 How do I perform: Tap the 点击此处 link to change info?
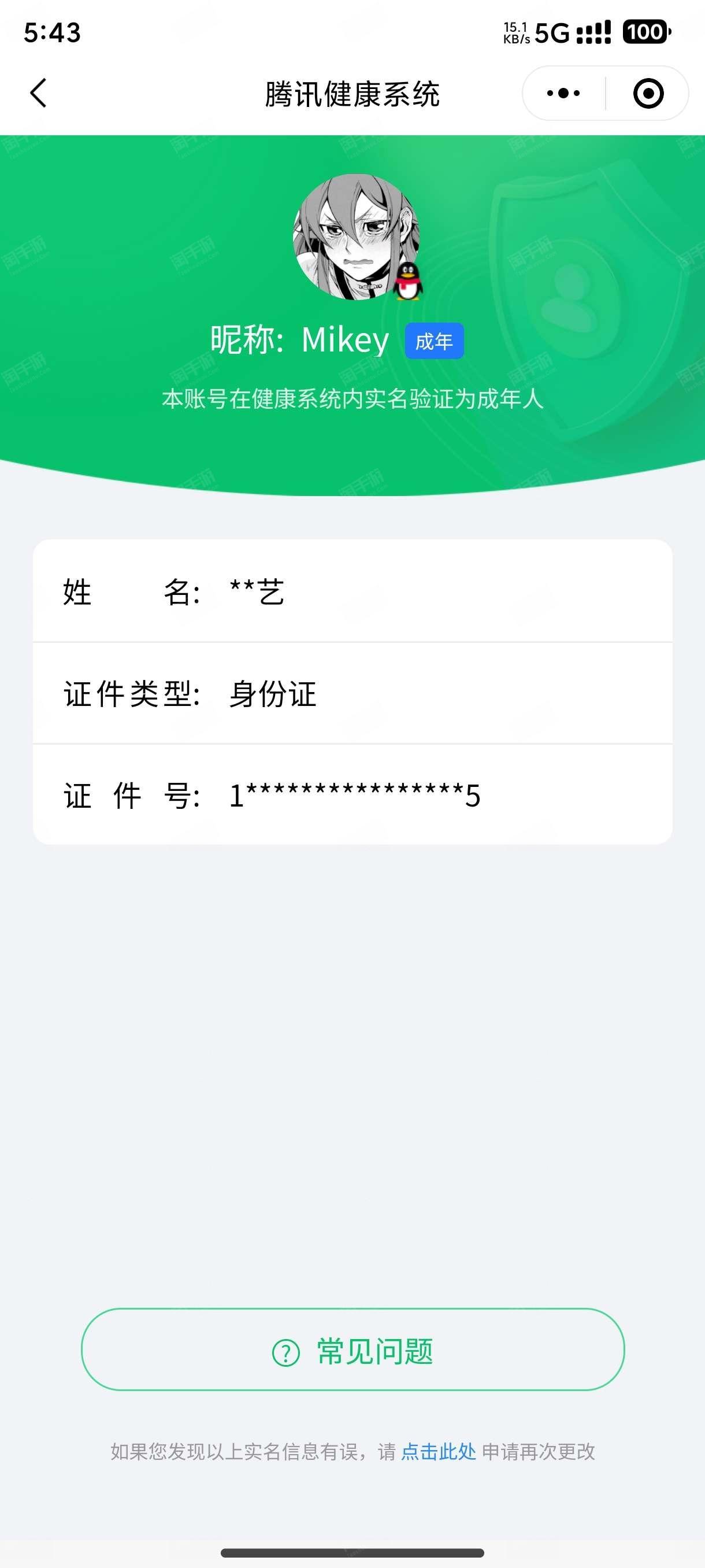click(439, 1452)
